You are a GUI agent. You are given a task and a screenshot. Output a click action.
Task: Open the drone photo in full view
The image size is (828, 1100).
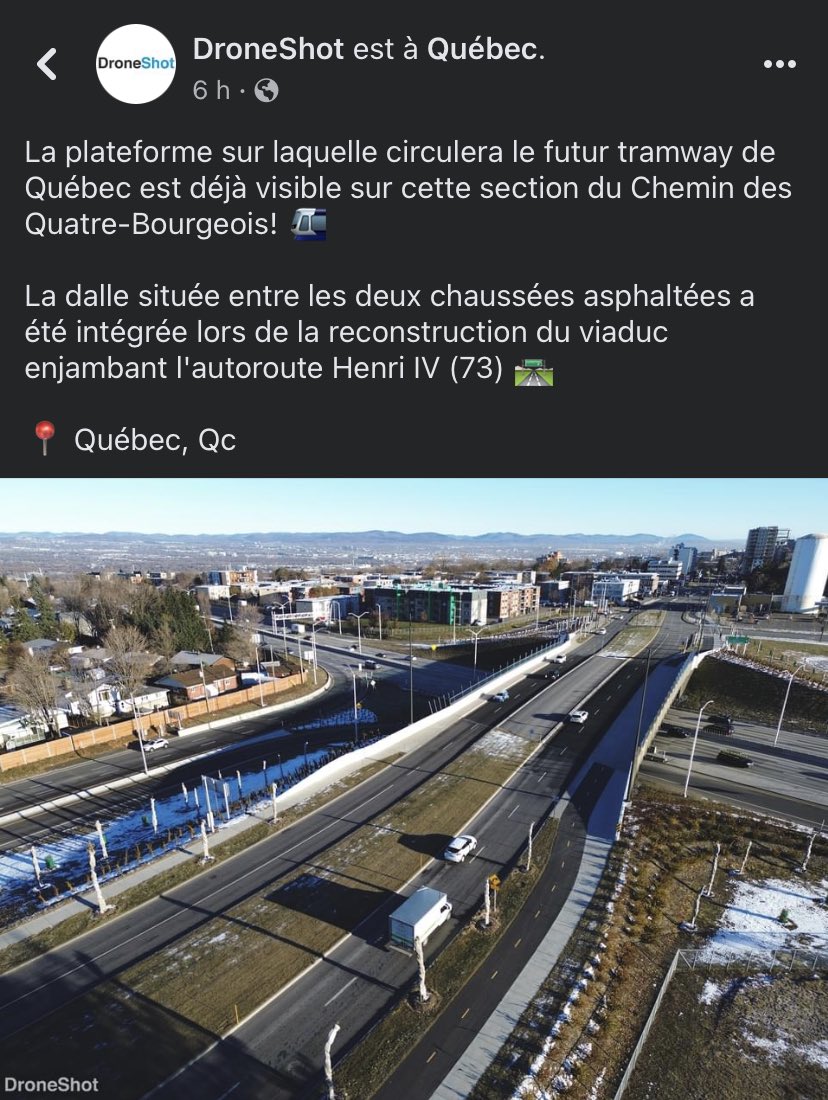point(414,788)
